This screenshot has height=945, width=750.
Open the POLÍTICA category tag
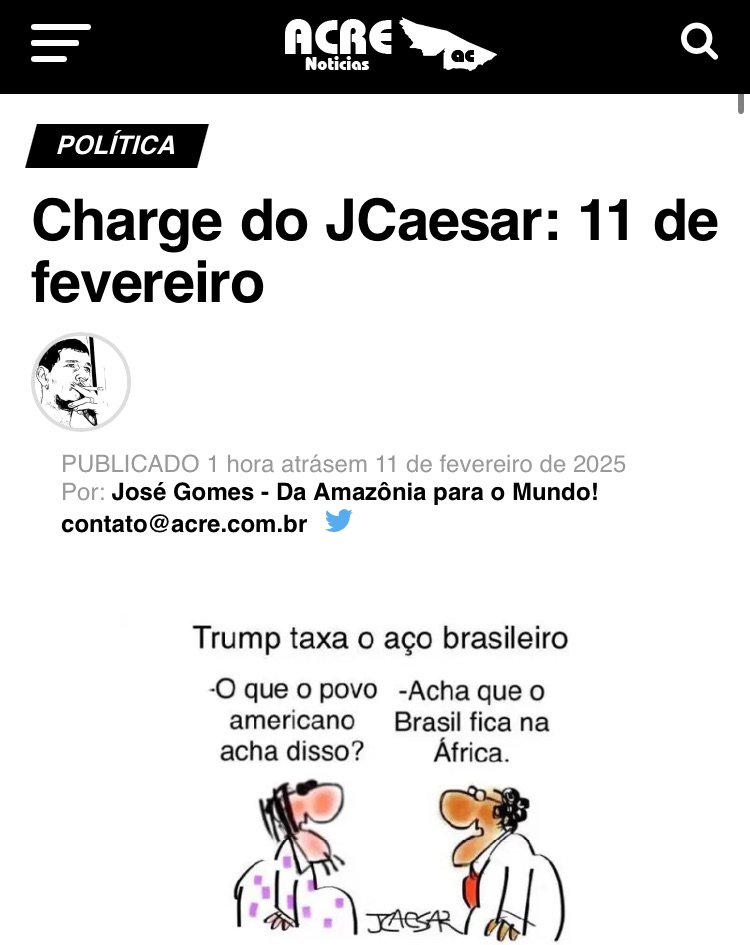tap(116, 145)
